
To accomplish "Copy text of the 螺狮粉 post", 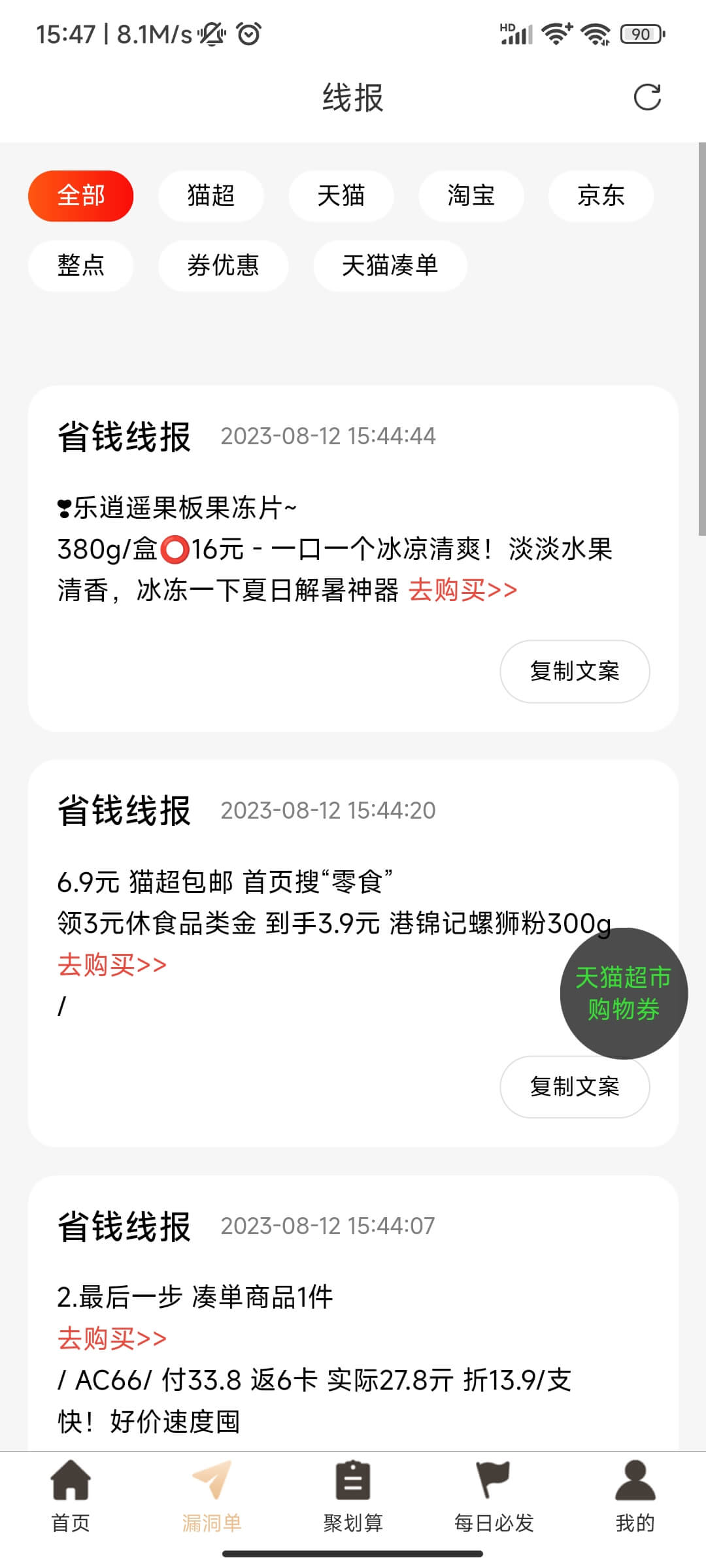I will 575,1087.
